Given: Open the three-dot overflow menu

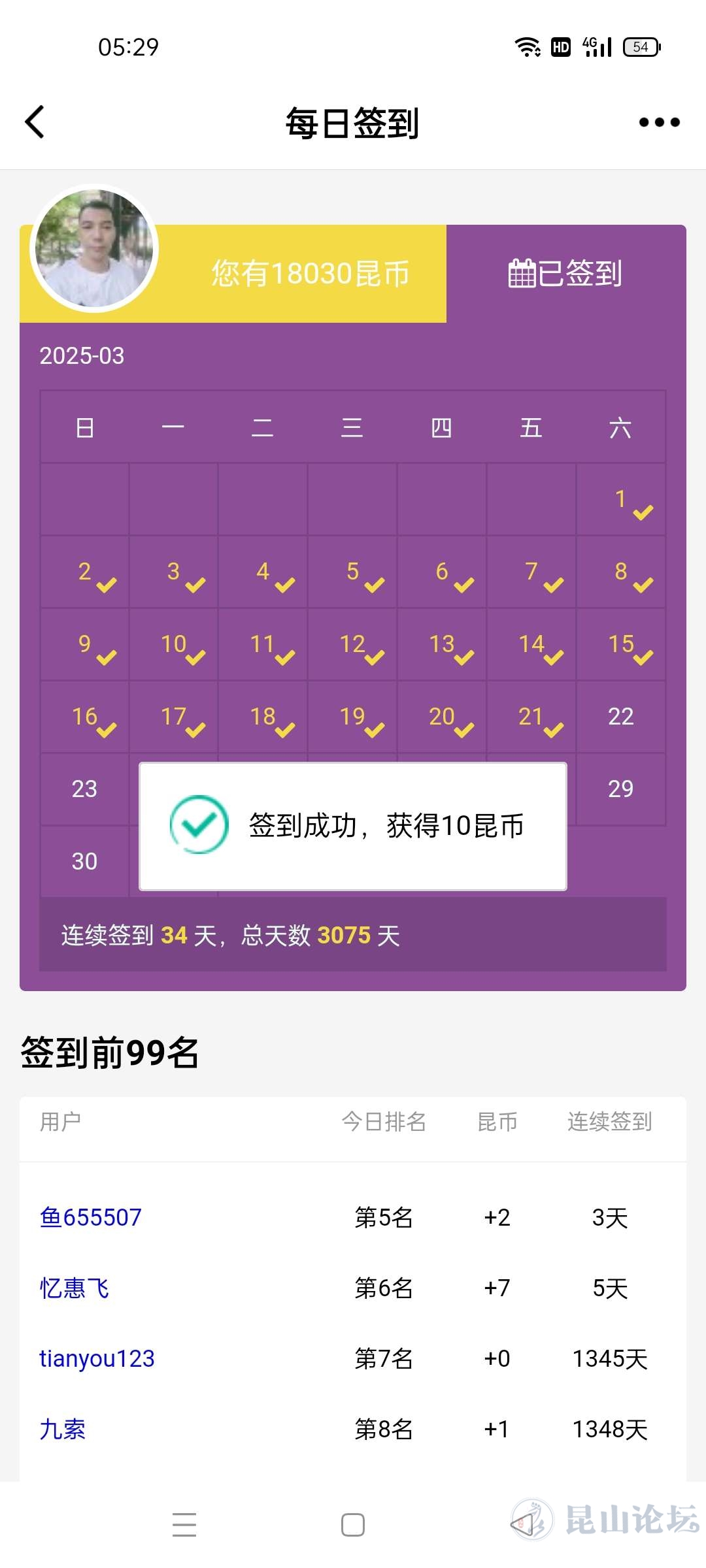Looking at the screenshot, I should (x=659, y=122).
